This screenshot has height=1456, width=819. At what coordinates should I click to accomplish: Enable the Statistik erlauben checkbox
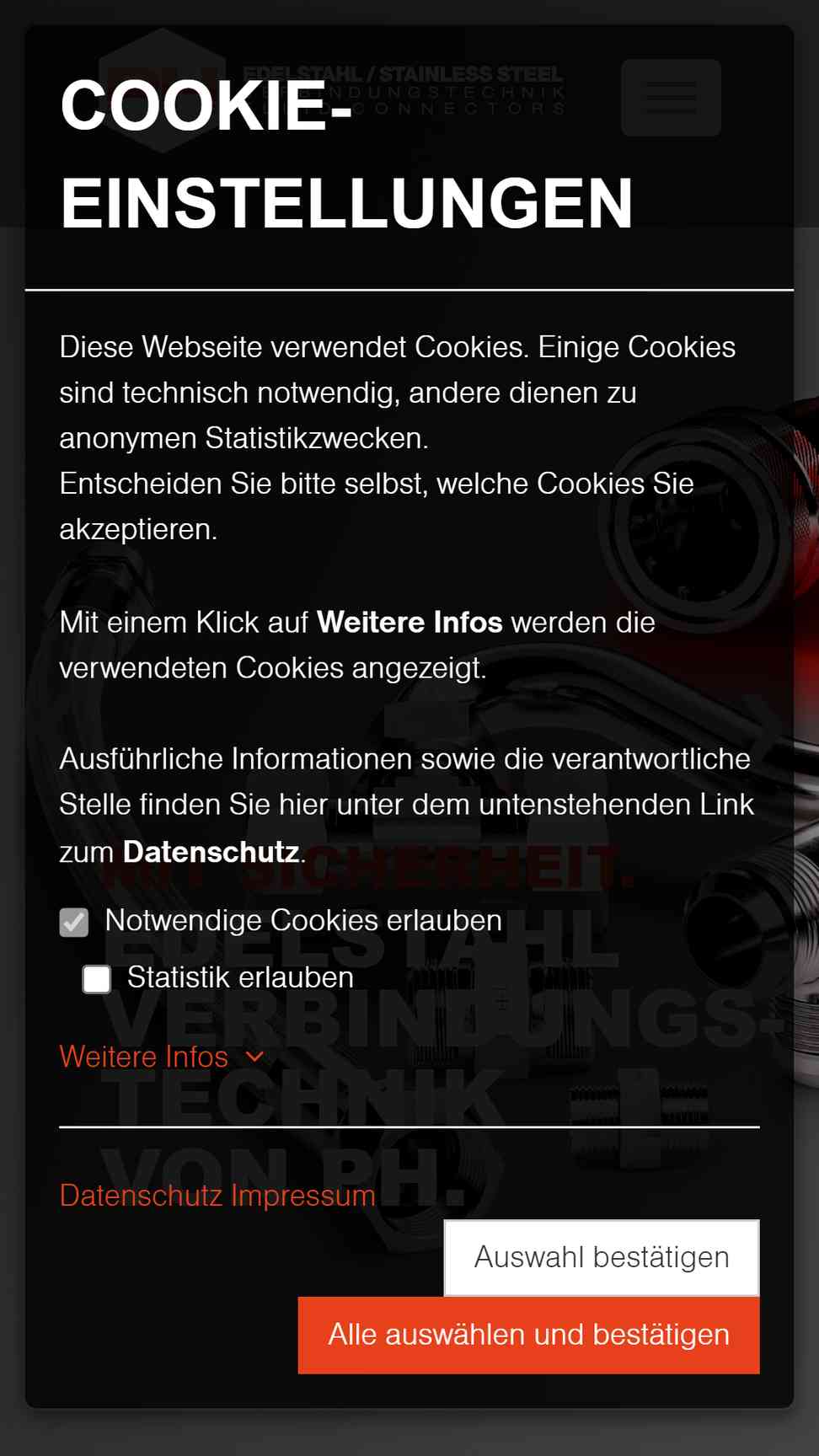pyautogui.click(x=97, y=979)
